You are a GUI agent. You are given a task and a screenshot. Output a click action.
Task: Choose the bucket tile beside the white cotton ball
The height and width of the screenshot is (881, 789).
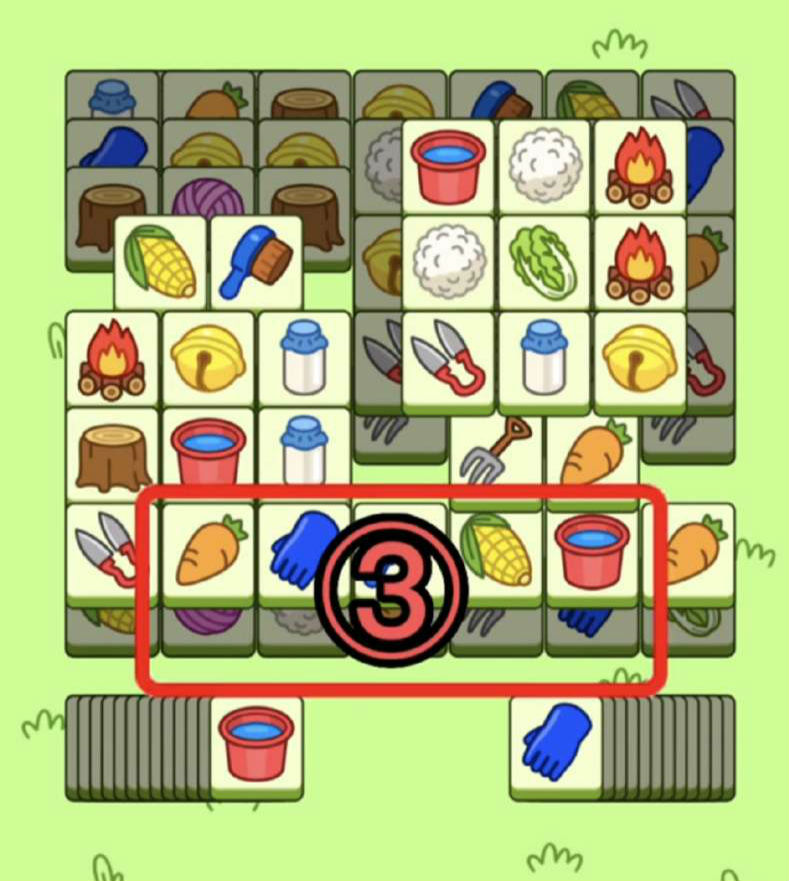pos(447,162)
